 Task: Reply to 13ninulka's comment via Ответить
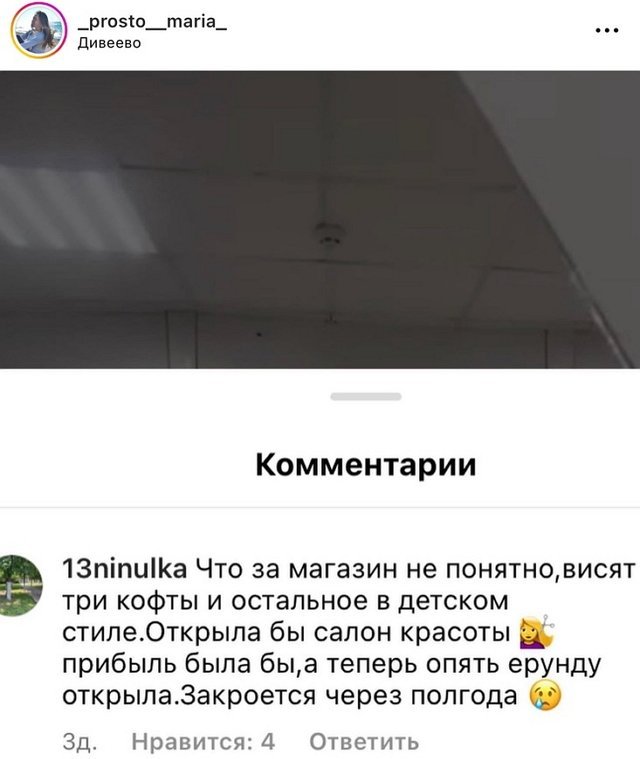pyautogui.click(x=363, y=742)
